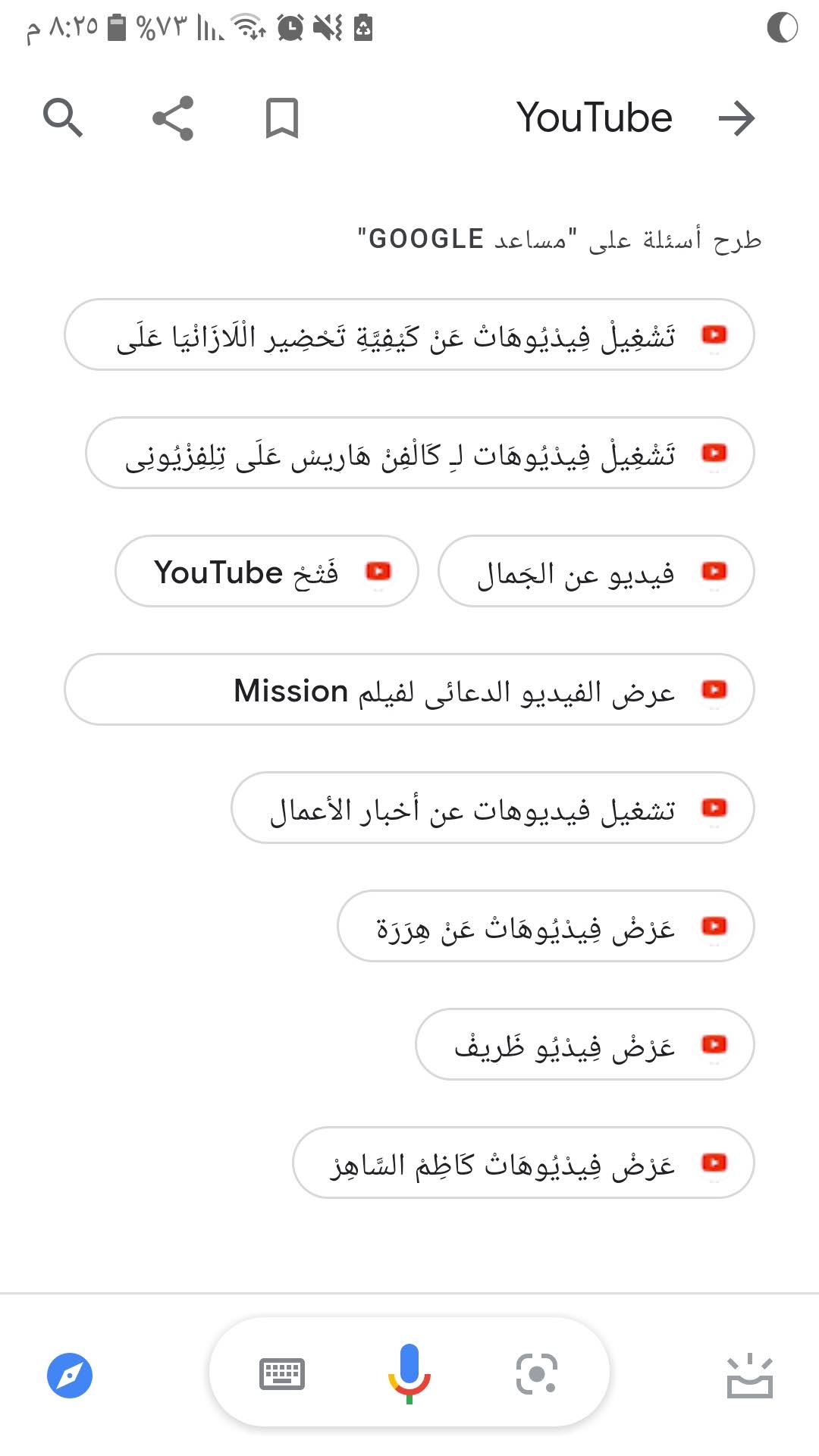
Task: Choose the Calvin Harris videos suggestion
Action: (x=419, y=453)
